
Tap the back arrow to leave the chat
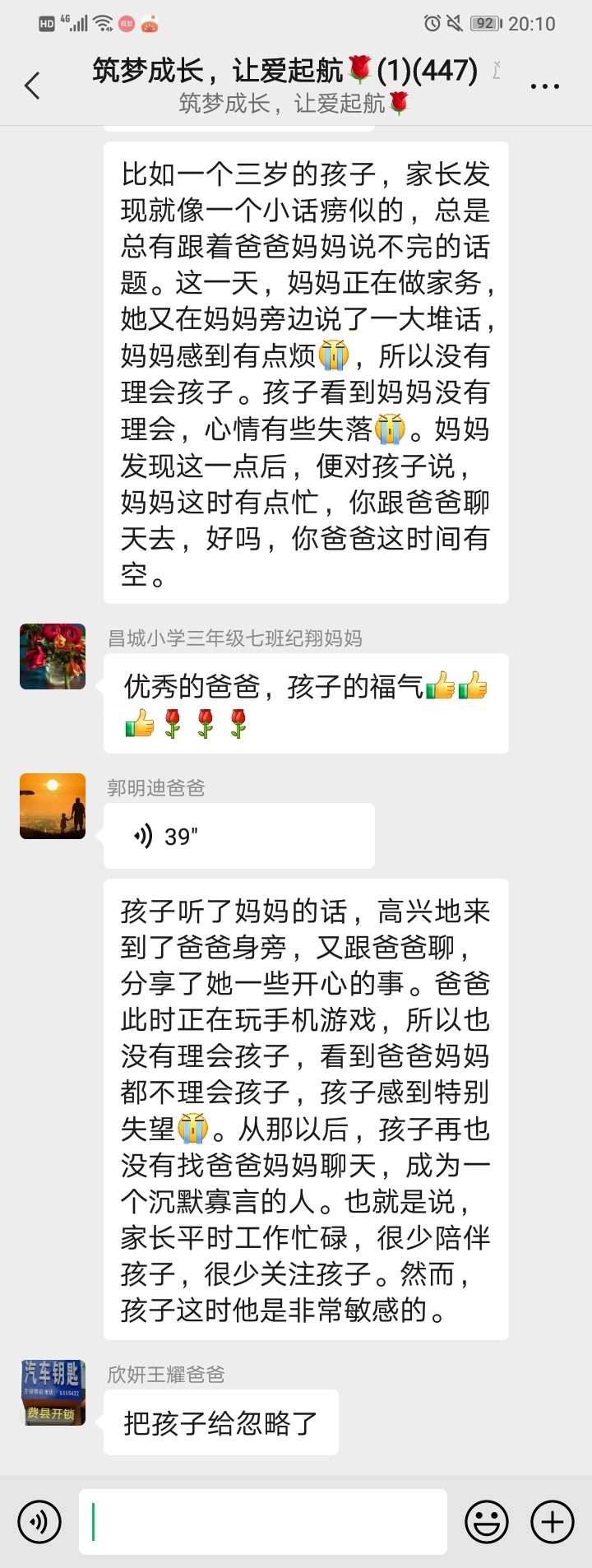coord(31,85)
